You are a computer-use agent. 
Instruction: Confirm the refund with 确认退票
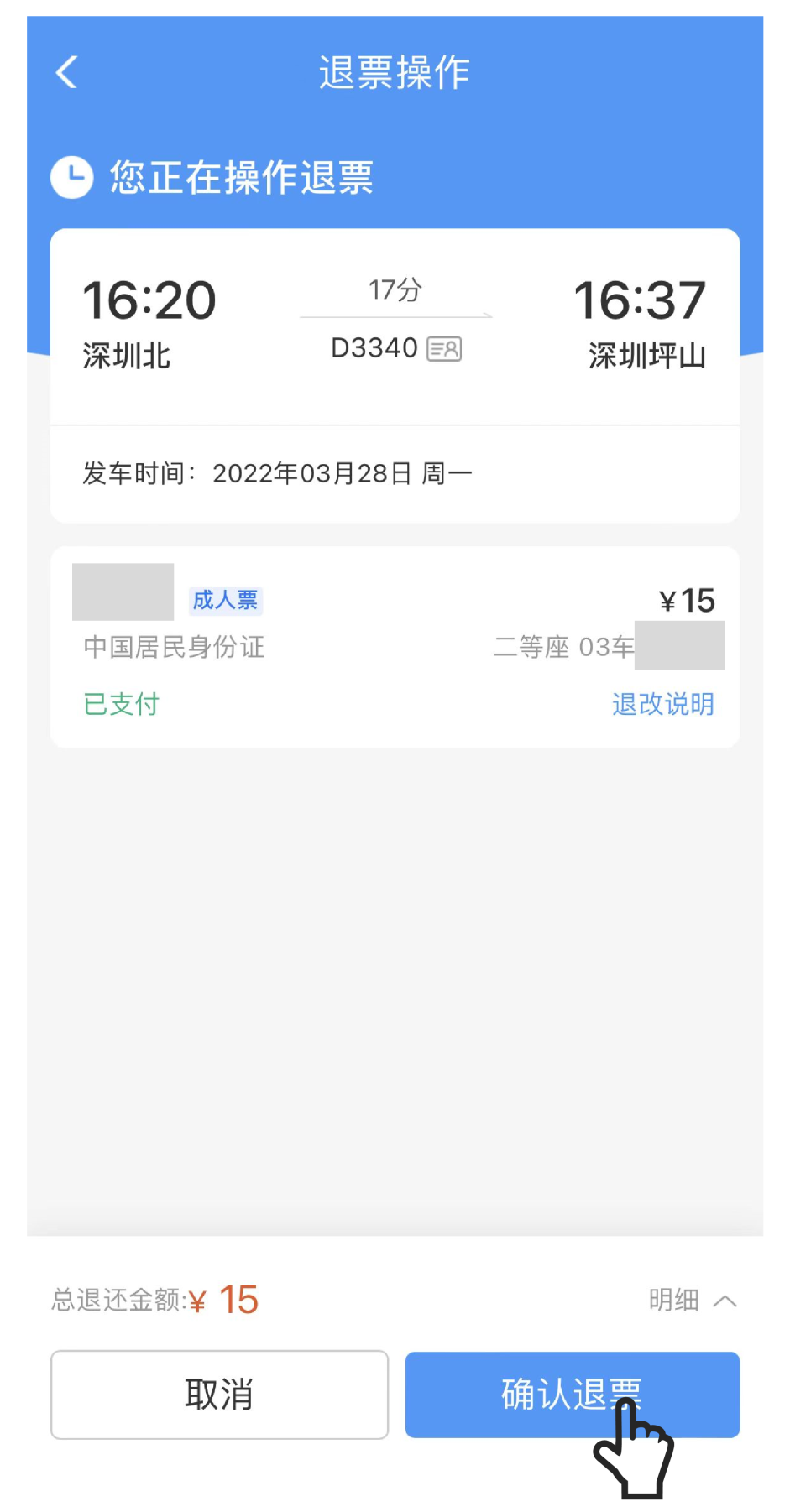click(572, 1395)
